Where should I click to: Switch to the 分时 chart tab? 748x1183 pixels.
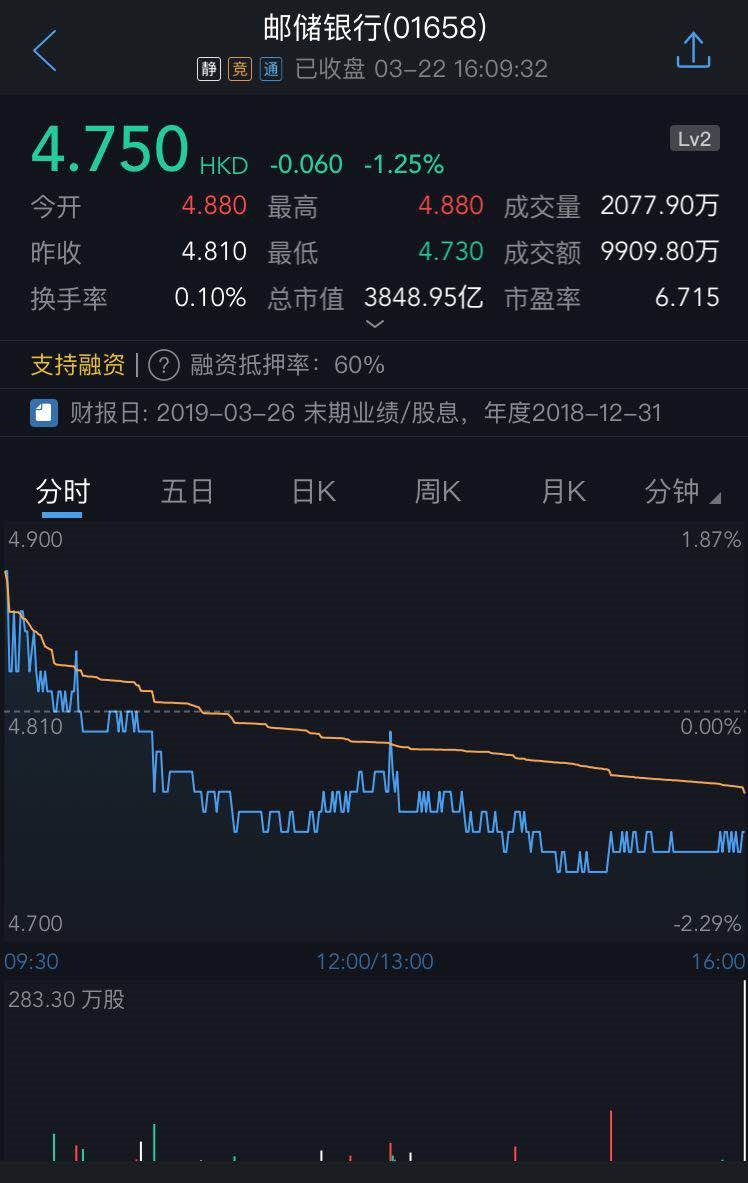[63, 491]
